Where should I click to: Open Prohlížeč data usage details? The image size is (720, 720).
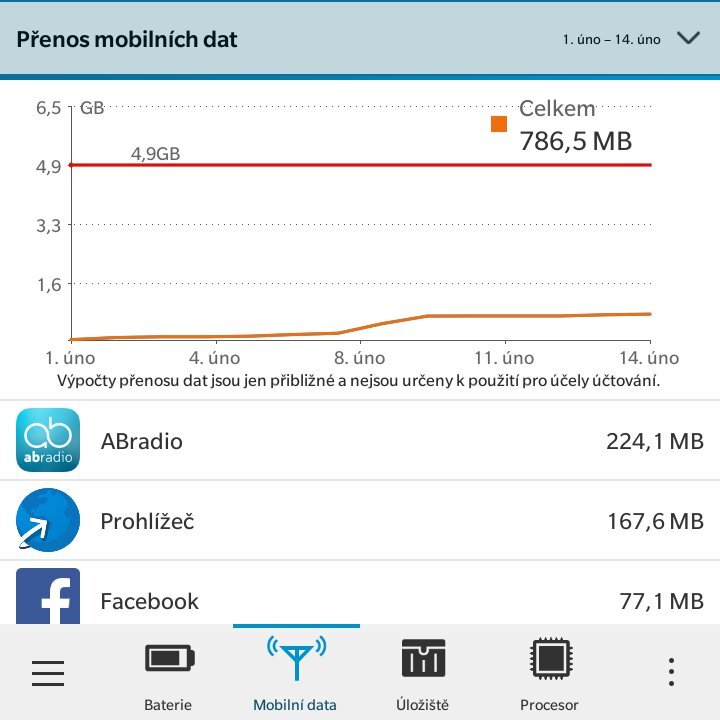[x=360, y=521]
